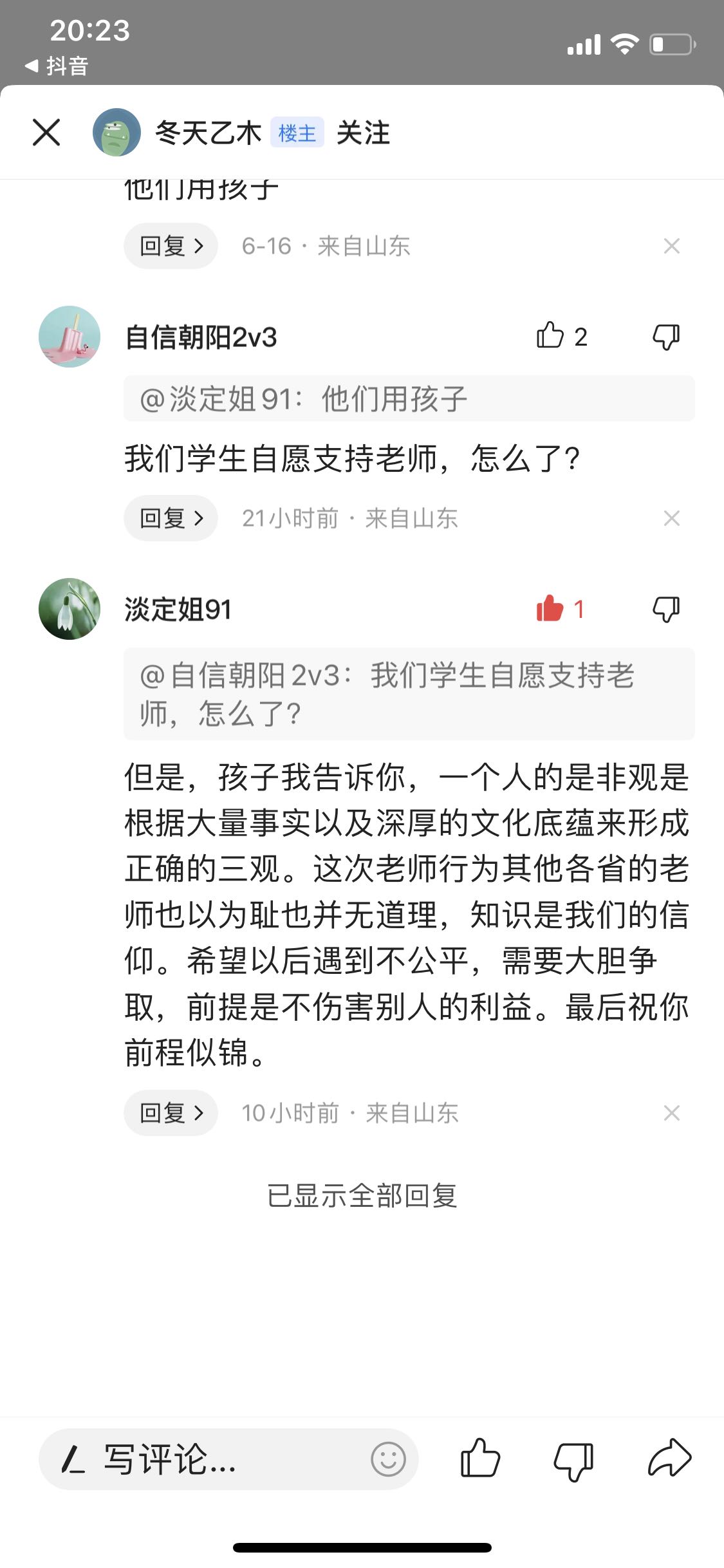Dismiss the 6-16 comment
Image resolution: width=724 pixels, height=1568 pixels.
671,246
